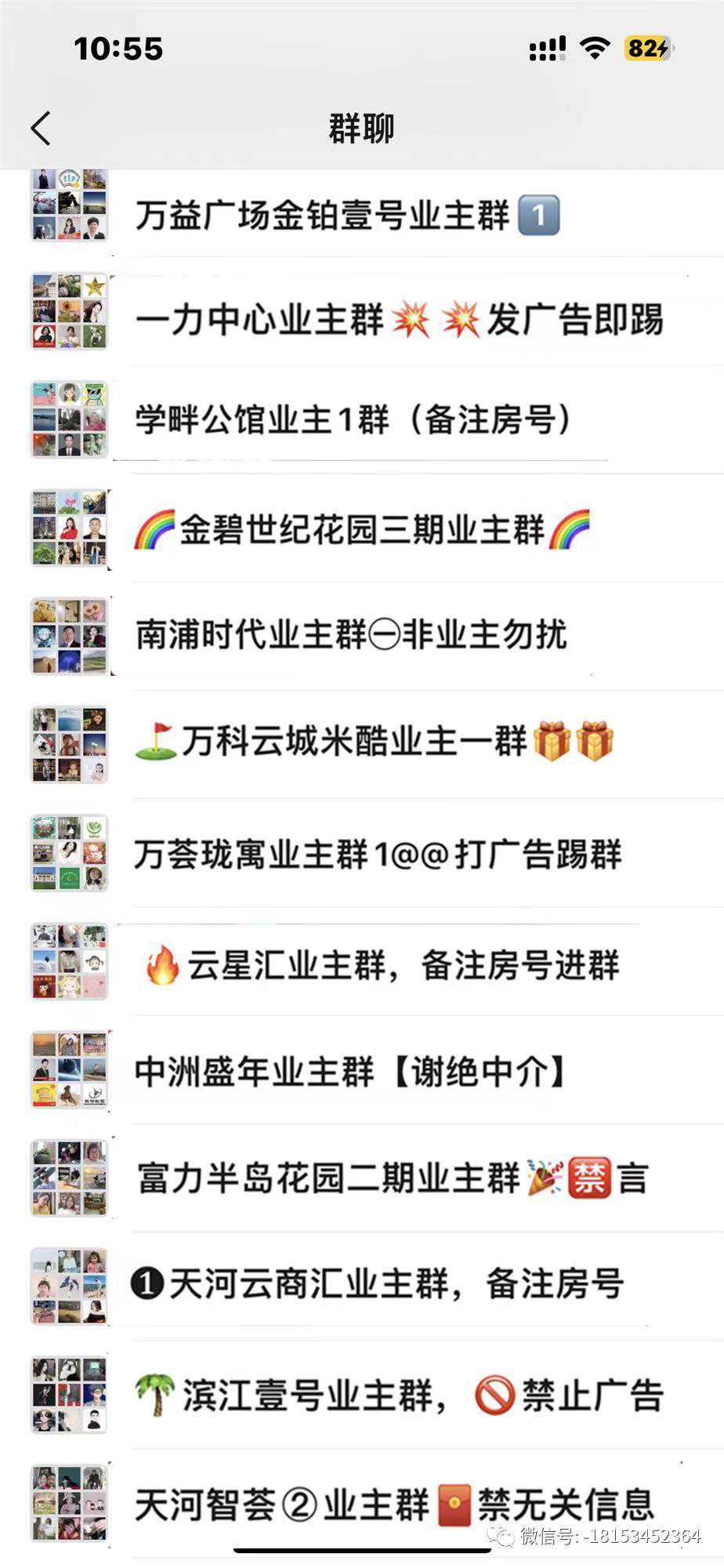Viewport: 724px width, 1568px height.
Task: Open 云星汇业主群 group chat
Action: tap(382, 964)
